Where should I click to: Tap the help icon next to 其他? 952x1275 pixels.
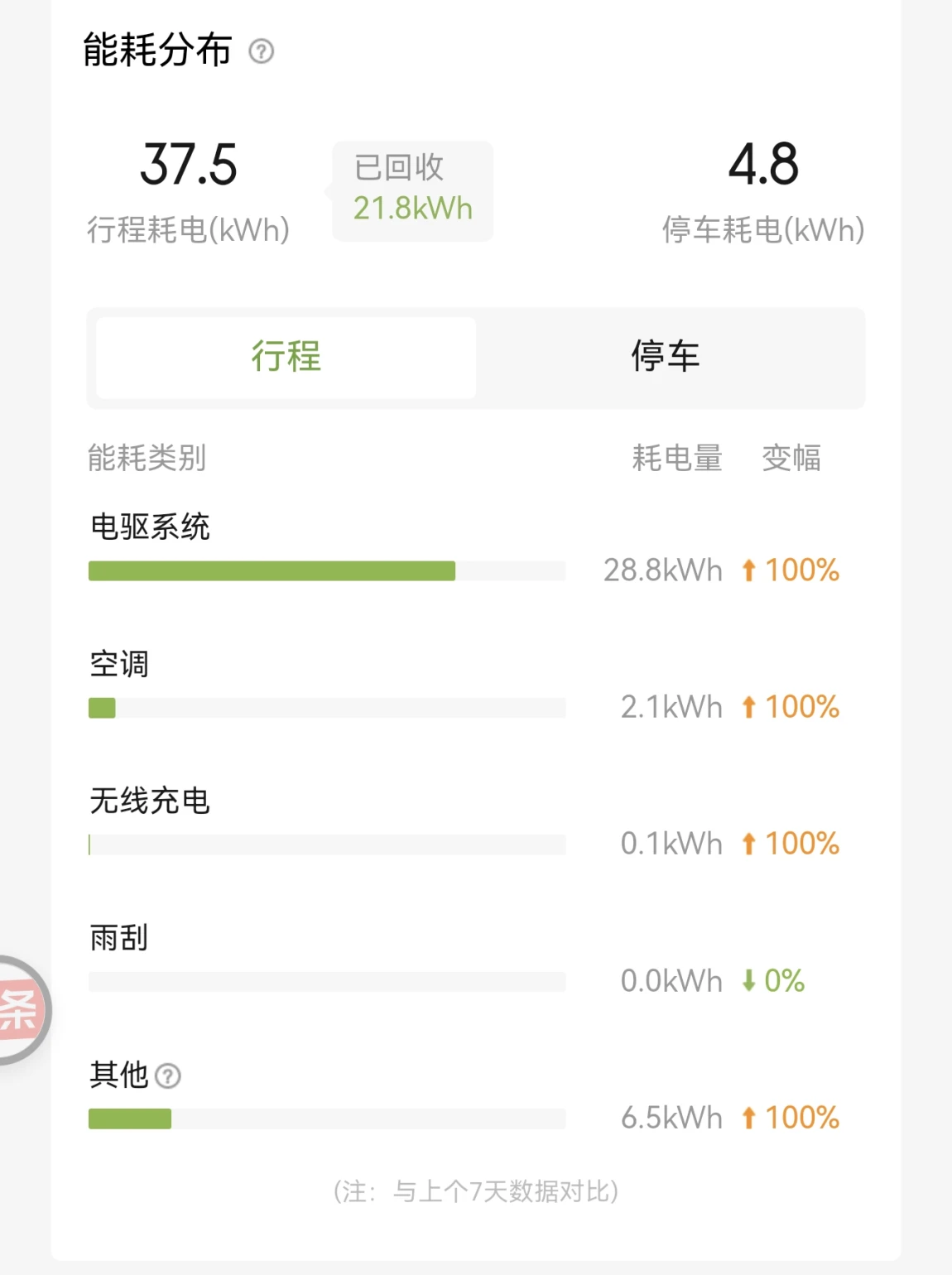click(168, 1076)
